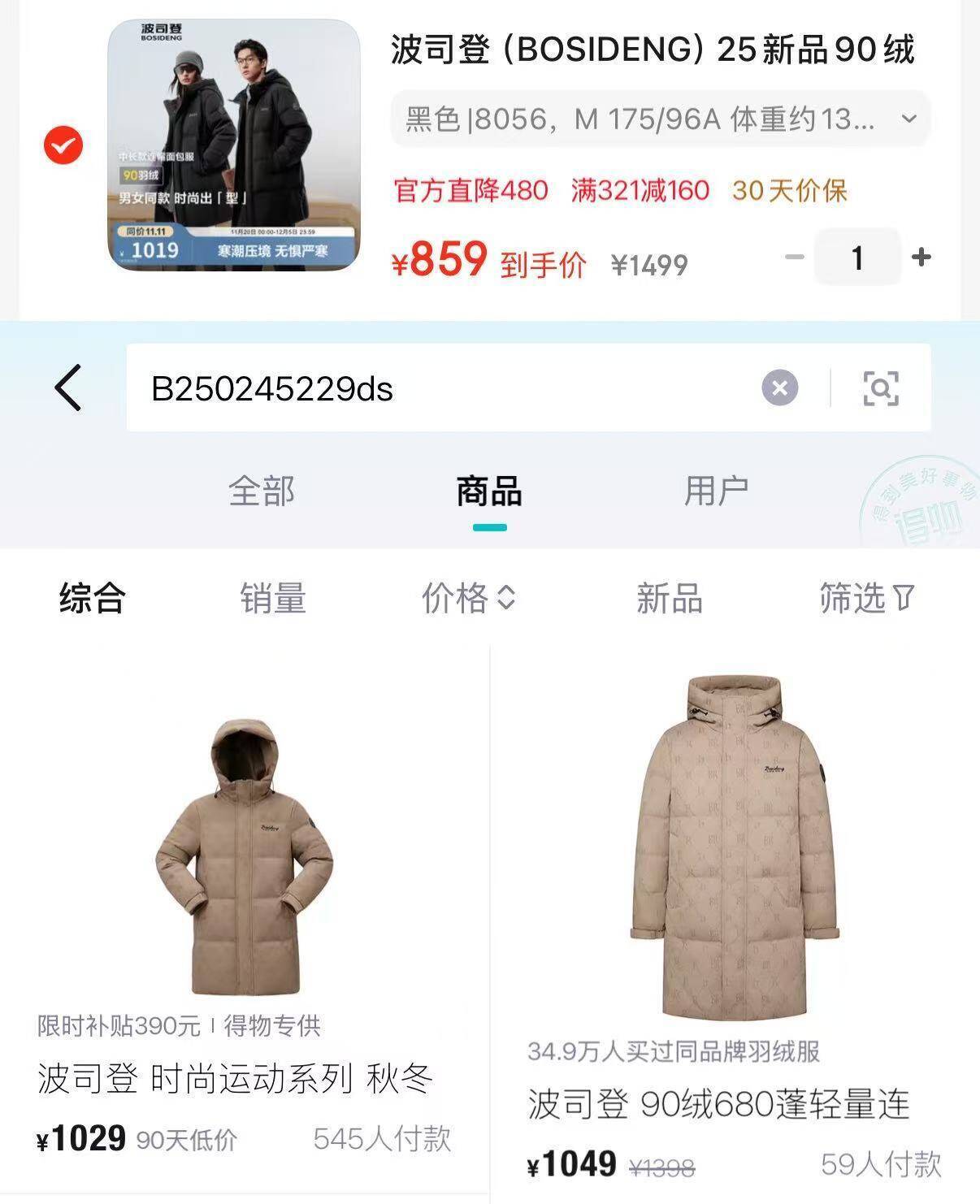Decrease quantity with the minus button
Viewport: 980px width, 1204px height.
point(794,258)
